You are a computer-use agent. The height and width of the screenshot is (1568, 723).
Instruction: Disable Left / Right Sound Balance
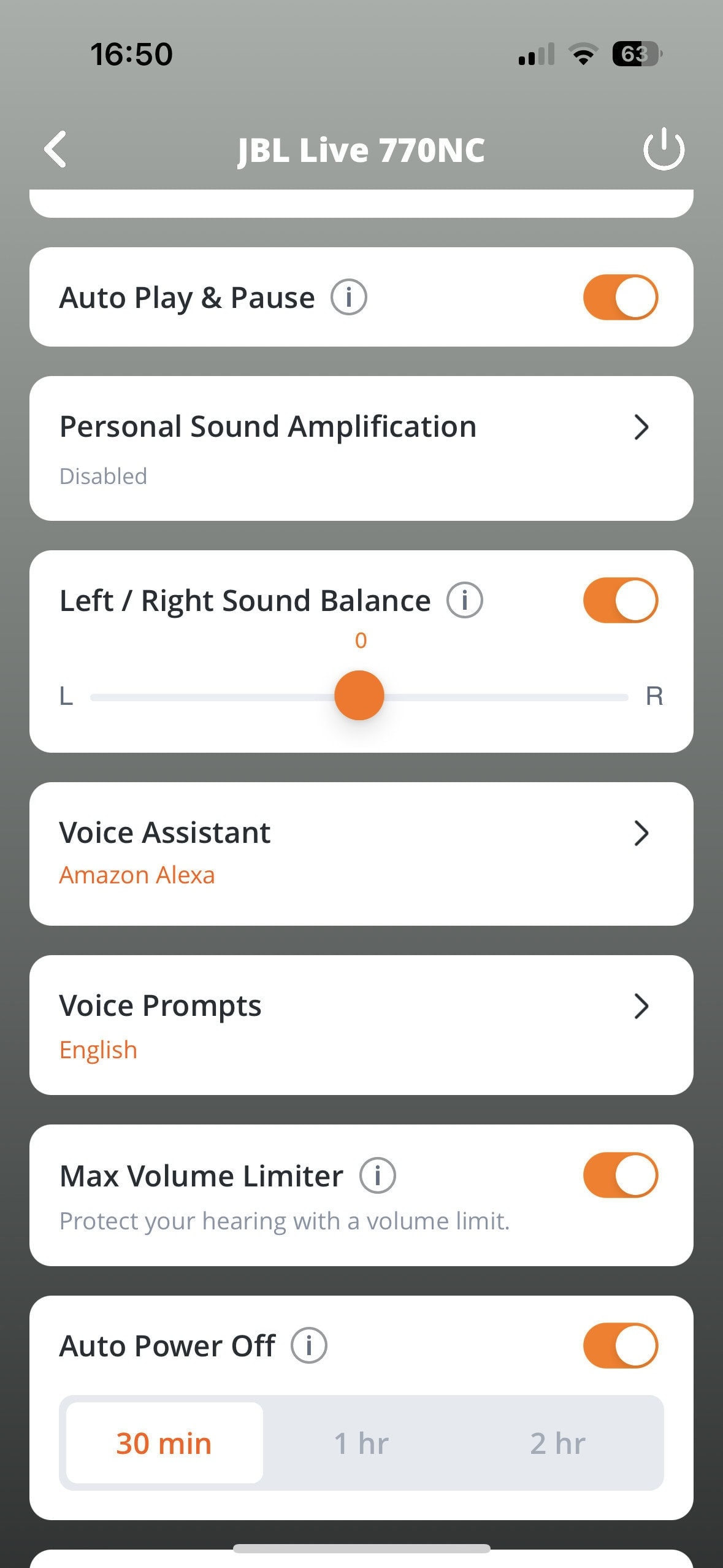point(620,600)
